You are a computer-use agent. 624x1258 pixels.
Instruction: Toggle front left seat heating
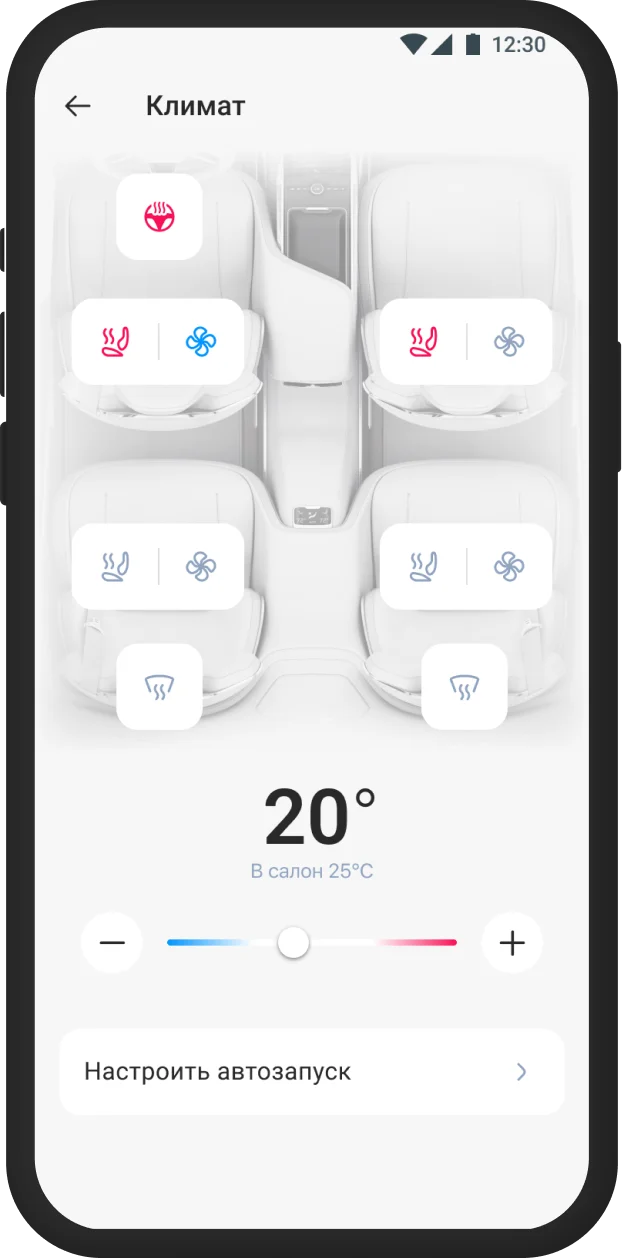click(x=116, y=342)
